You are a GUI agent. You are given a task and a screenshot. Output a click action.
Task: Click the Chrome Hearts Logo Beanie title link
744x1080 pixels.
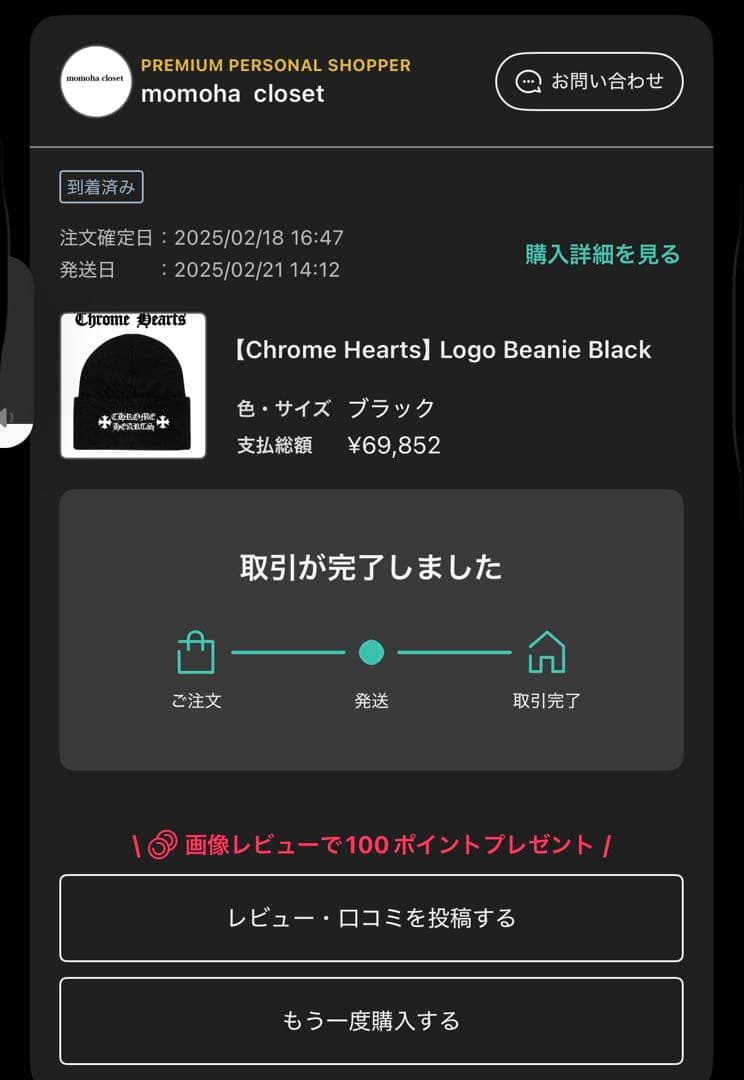tap(446, 349)
